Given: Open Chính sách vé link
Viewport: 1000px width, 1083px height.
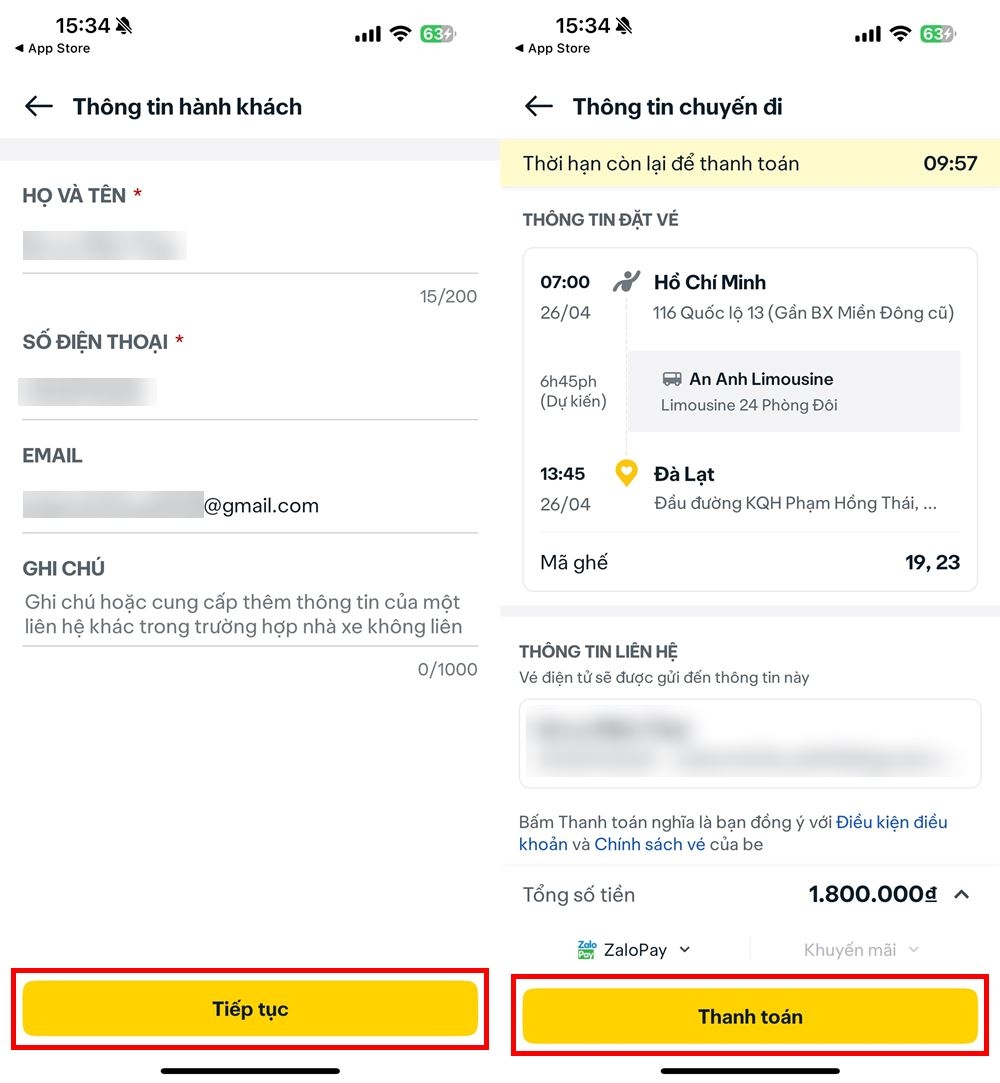Looking at the screenshot, I should click(x=649, y=844).
